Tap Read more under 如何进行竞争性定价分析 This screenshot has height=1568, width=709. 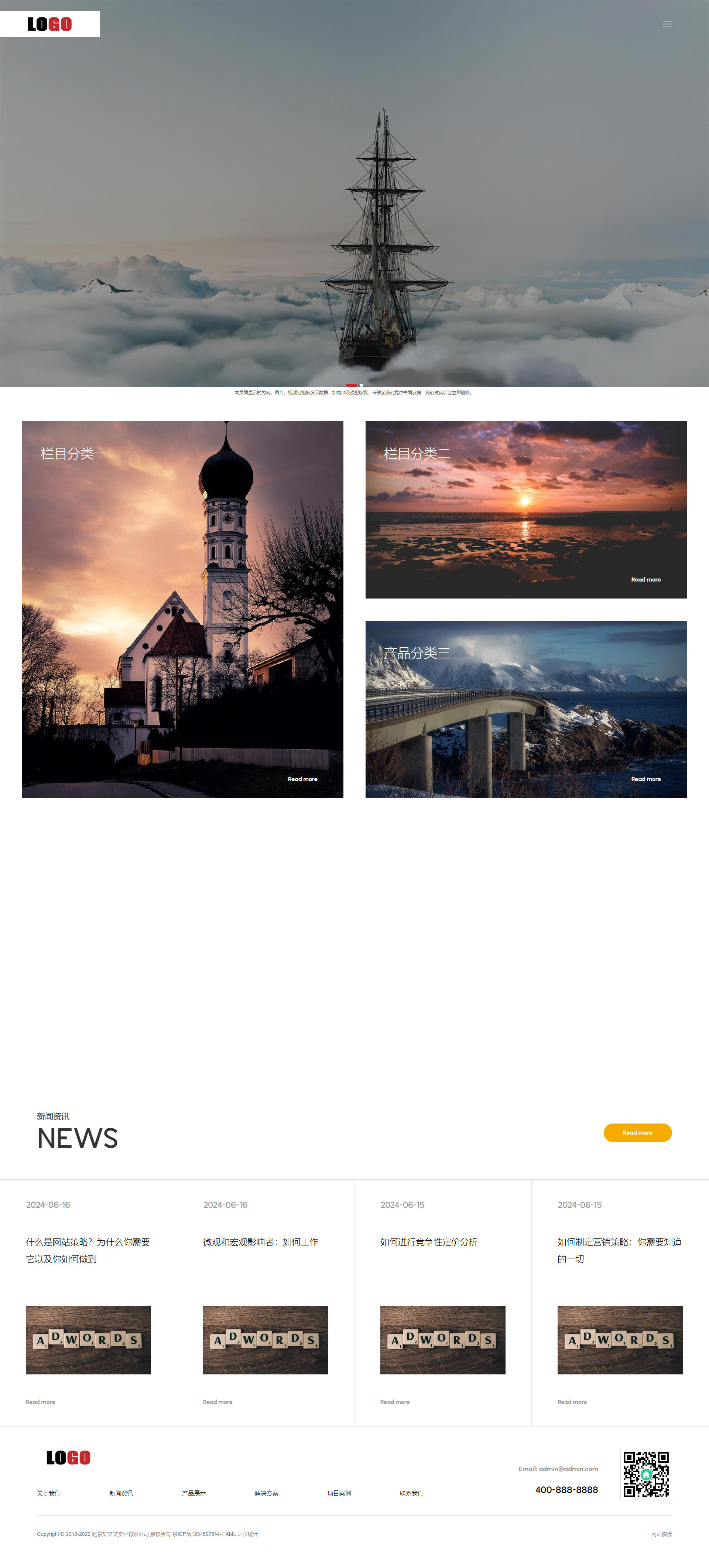pyautogui.click(x=395, y=1402)
